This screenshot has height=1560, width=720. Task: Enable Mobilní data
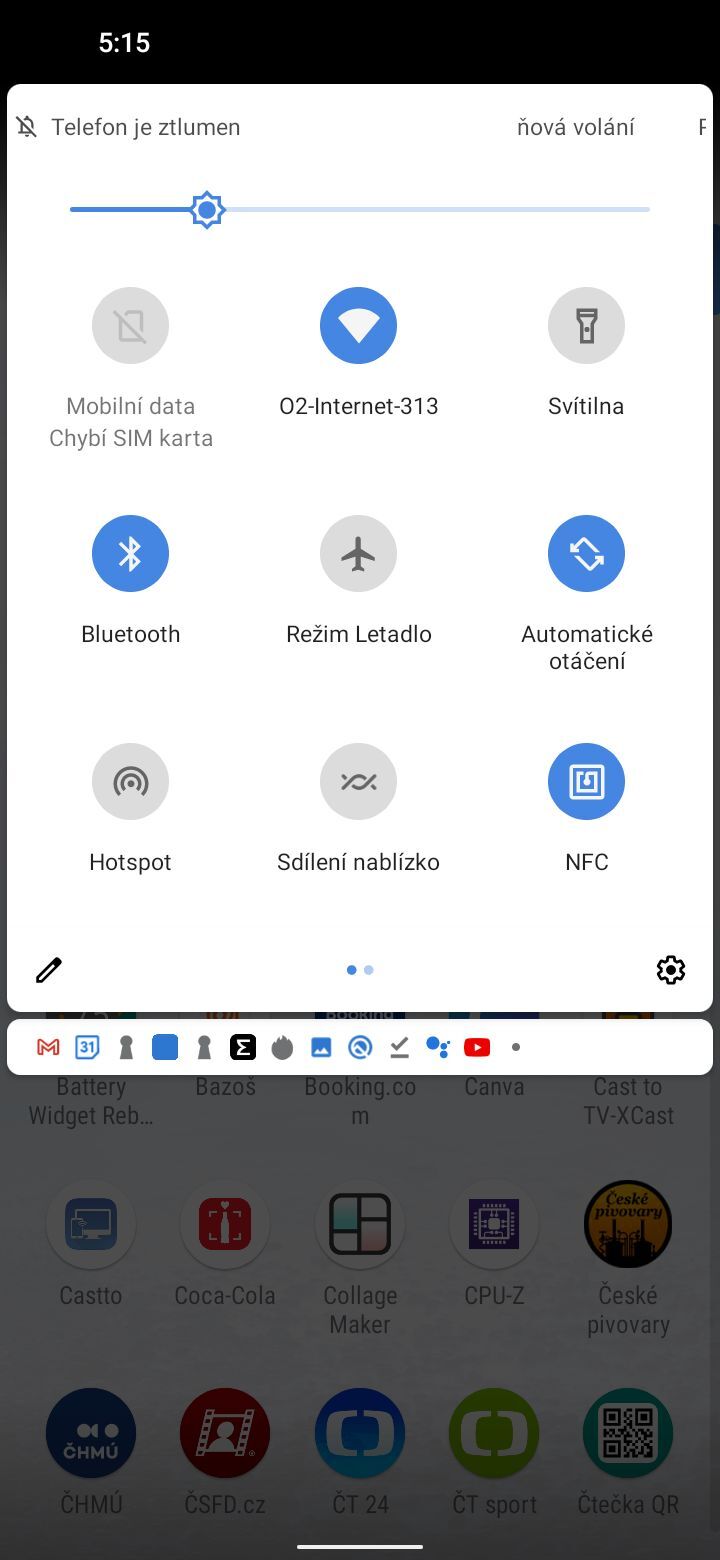pyautogui.click(x=130, y=325)
